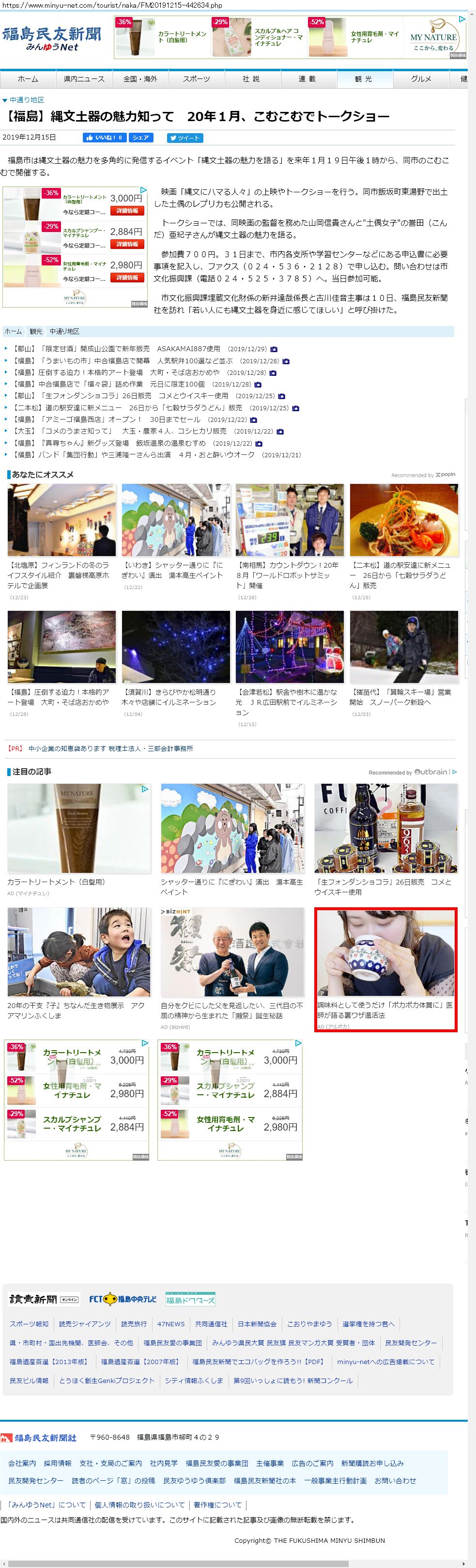Tap the Twitter ツイート button
Image resolution: width=476 pixels, height=1568 pixels.
coord(184,138)
